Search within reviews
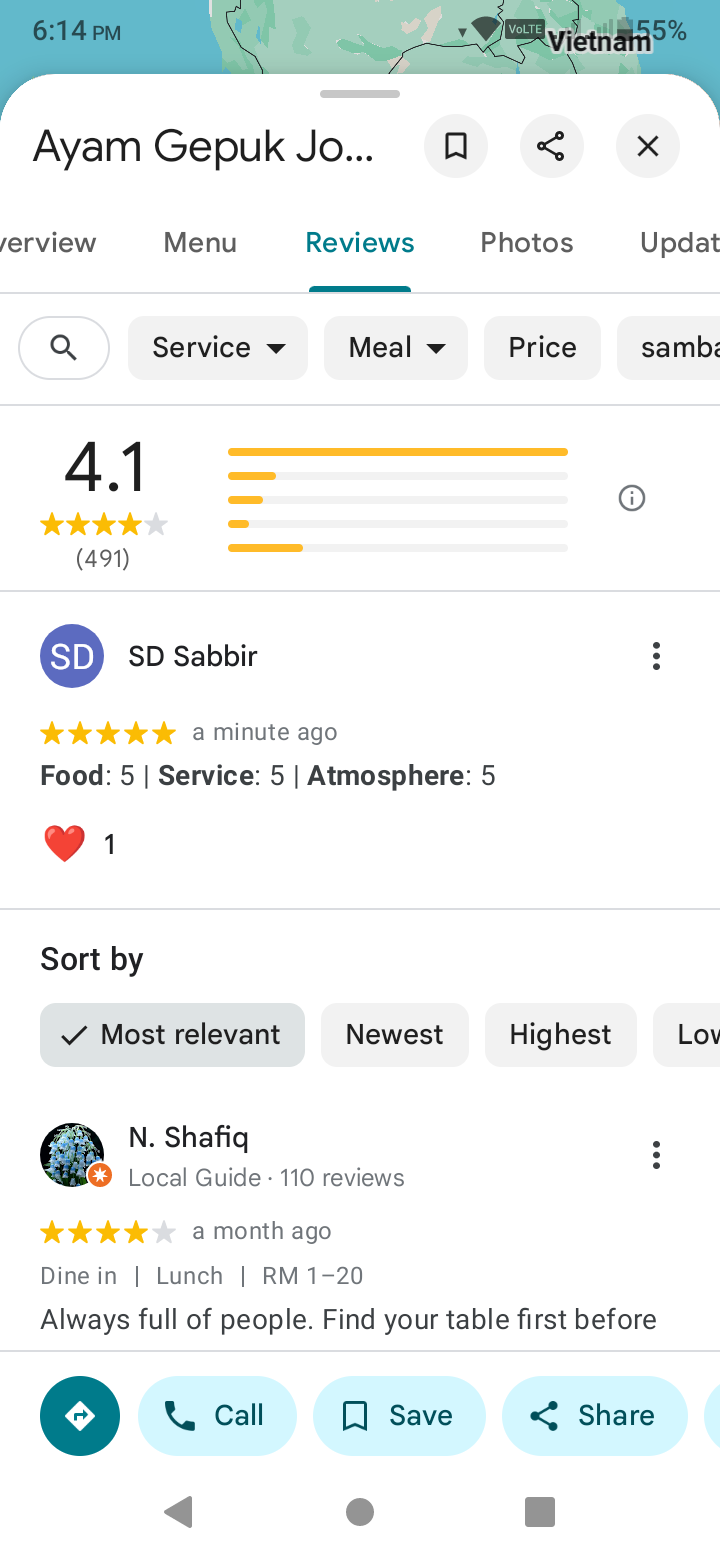720x1560 pixels. pyautogui.click(x=64, y=348)
